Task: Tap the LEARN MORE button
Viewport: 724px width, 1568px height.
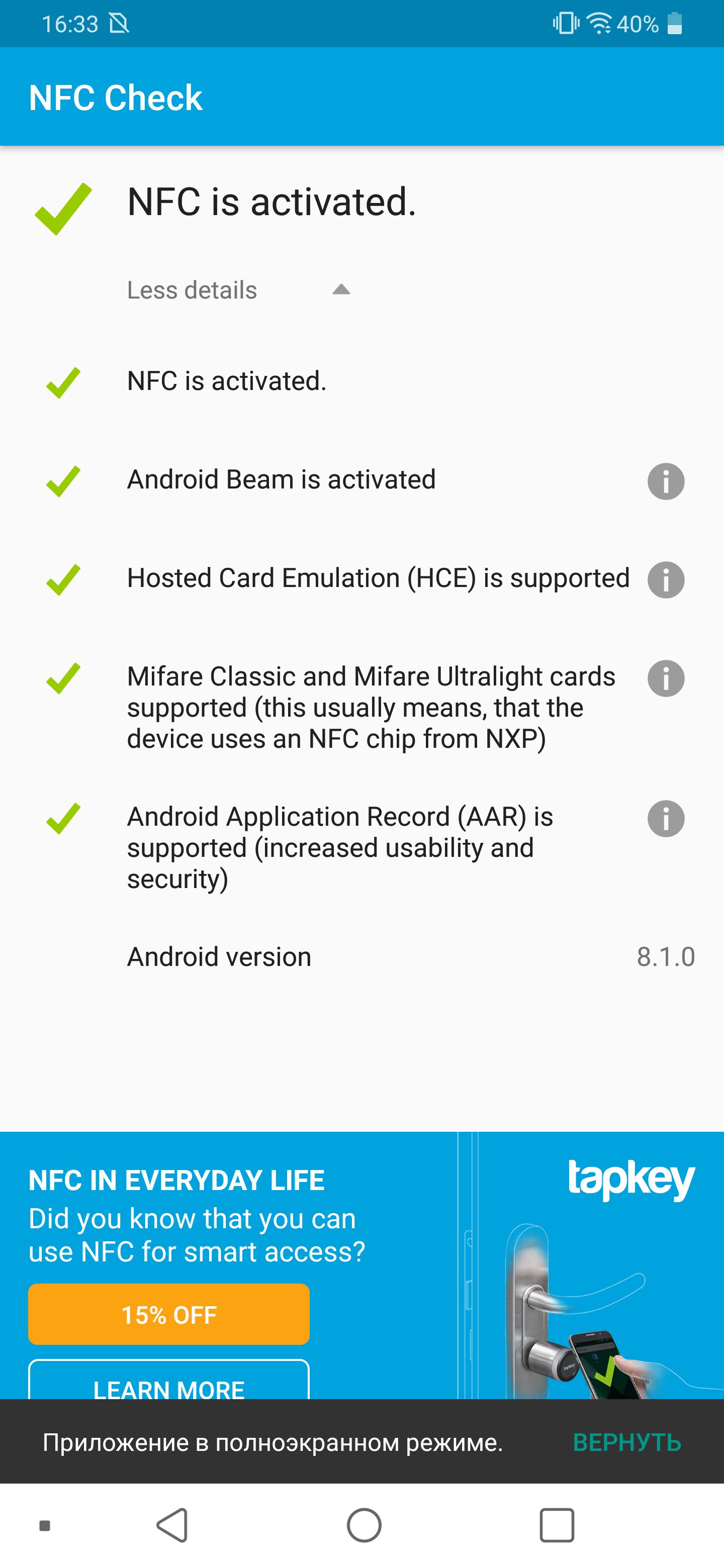Action: pos(168,1381)
